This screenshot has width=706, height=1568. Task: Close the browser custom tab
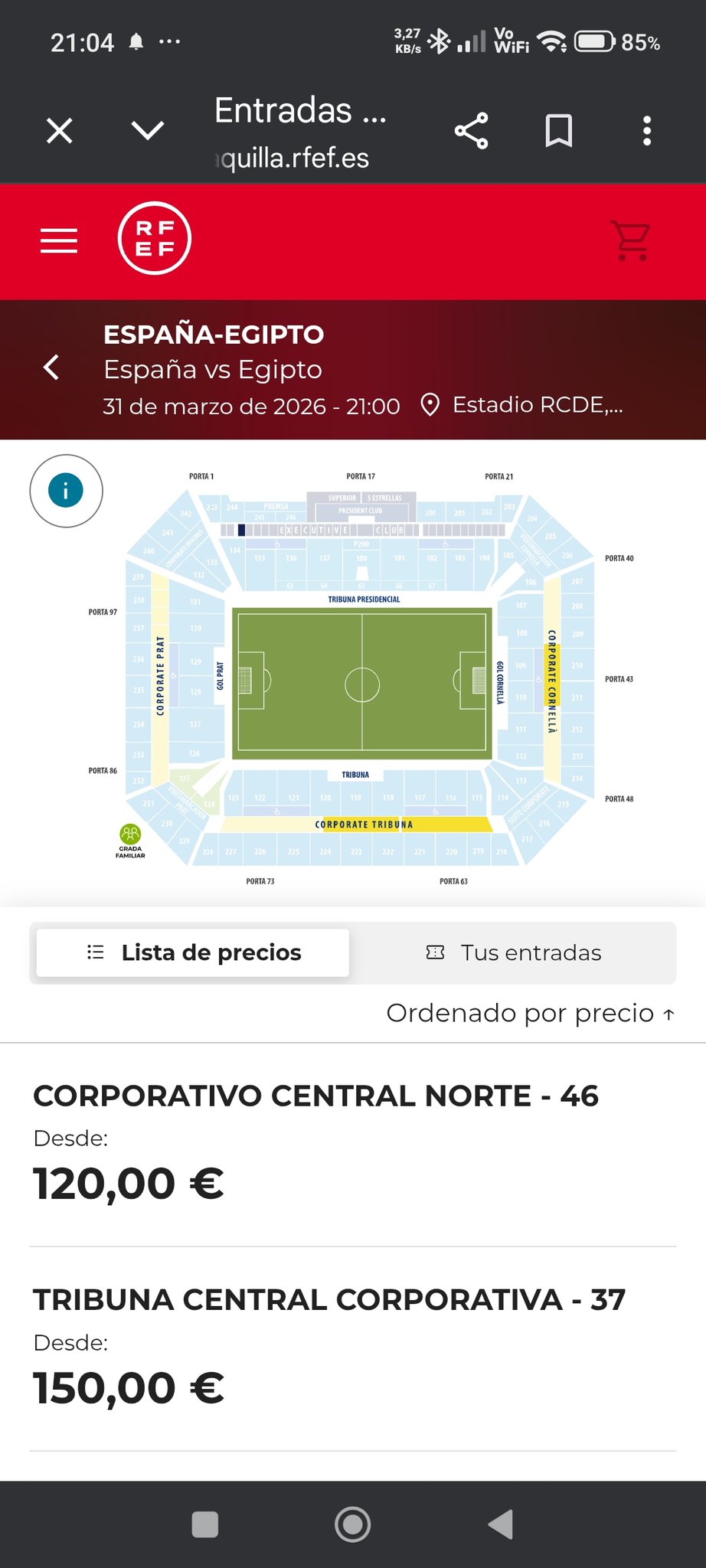[x=59, y=131]
